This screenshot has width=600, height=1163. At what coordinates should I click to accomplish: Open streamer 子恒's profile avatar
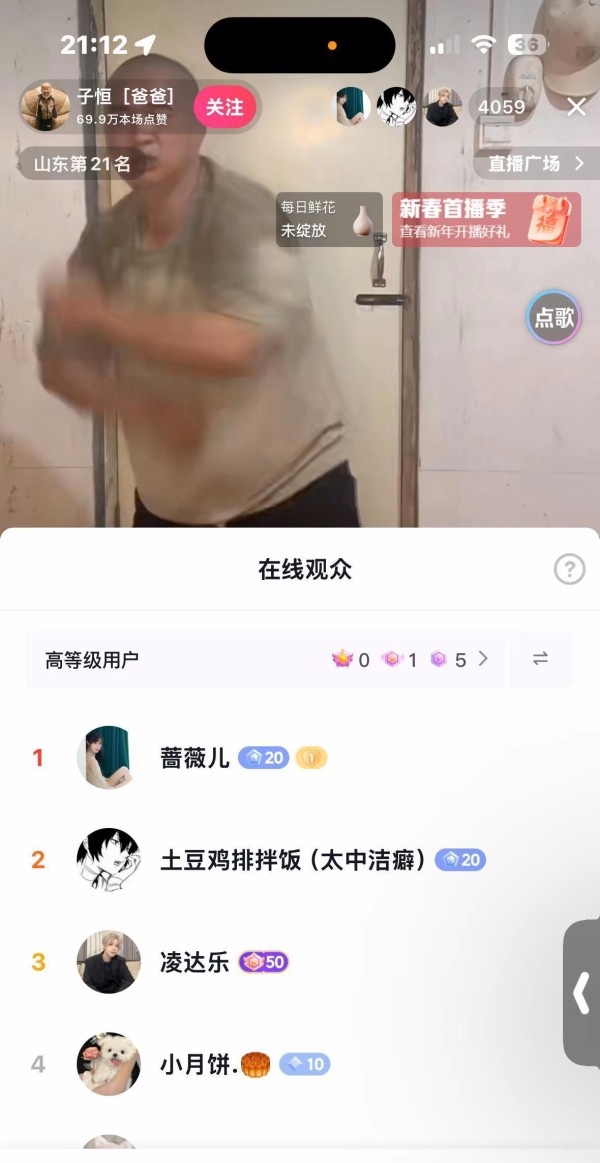[x=45, y=107]
